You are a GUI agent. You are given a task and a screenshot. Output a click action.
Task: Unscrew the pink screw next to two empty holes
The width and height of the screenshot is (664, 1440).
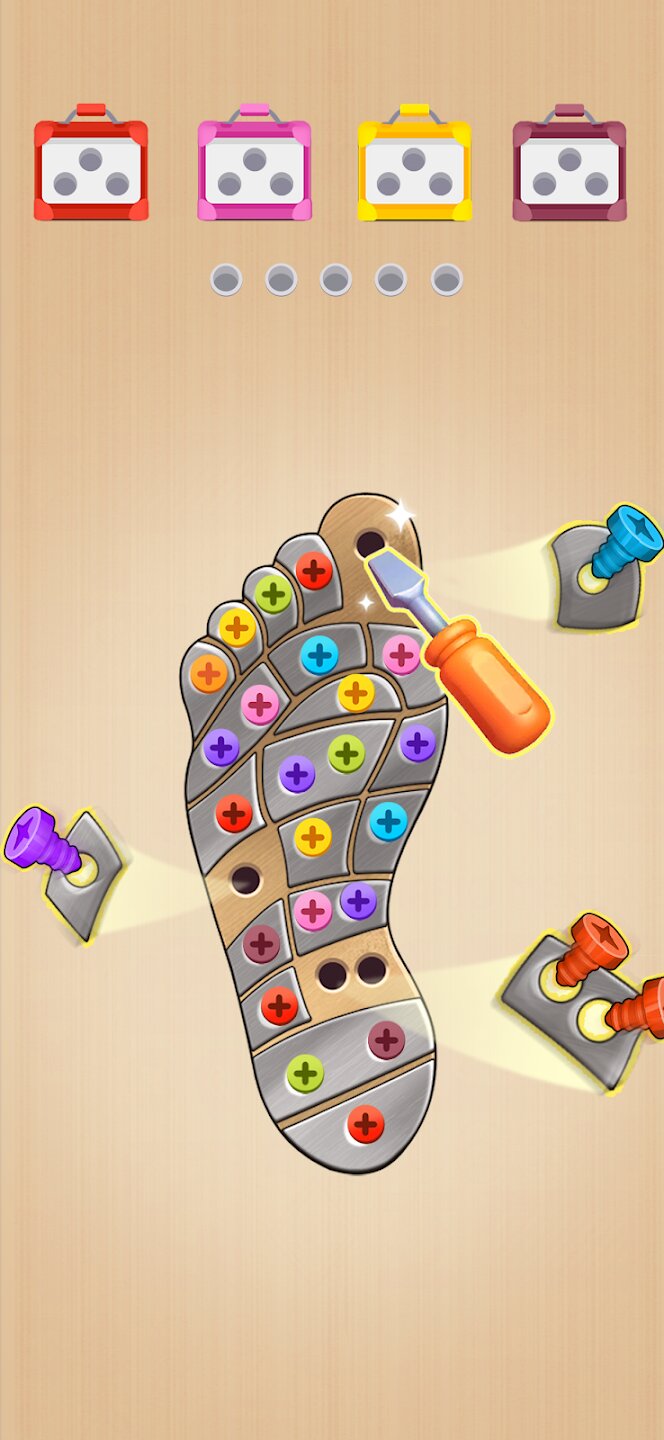[313, 910]
